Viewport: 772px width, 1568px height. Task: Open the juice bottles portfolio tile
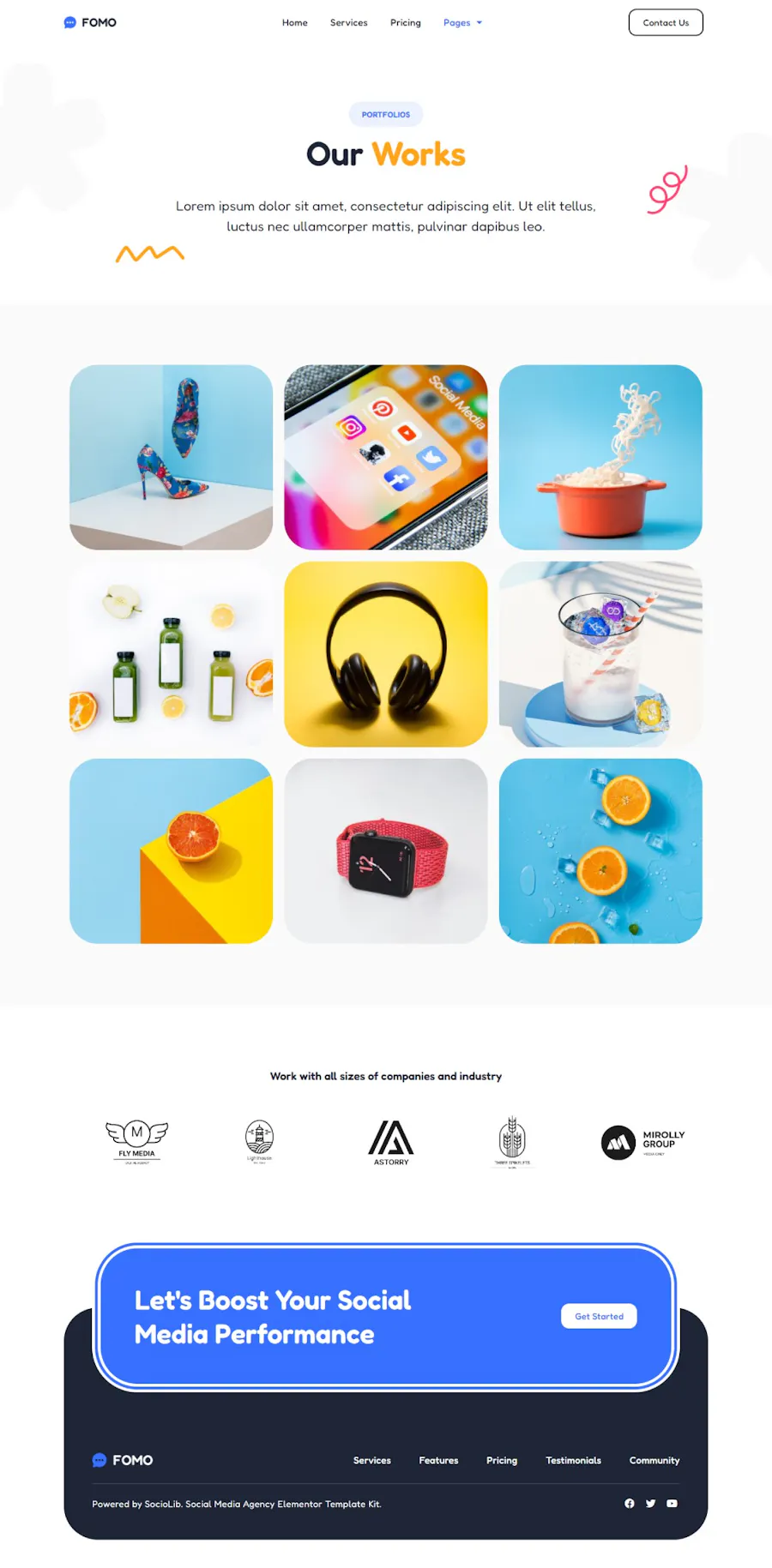(171, 654)
